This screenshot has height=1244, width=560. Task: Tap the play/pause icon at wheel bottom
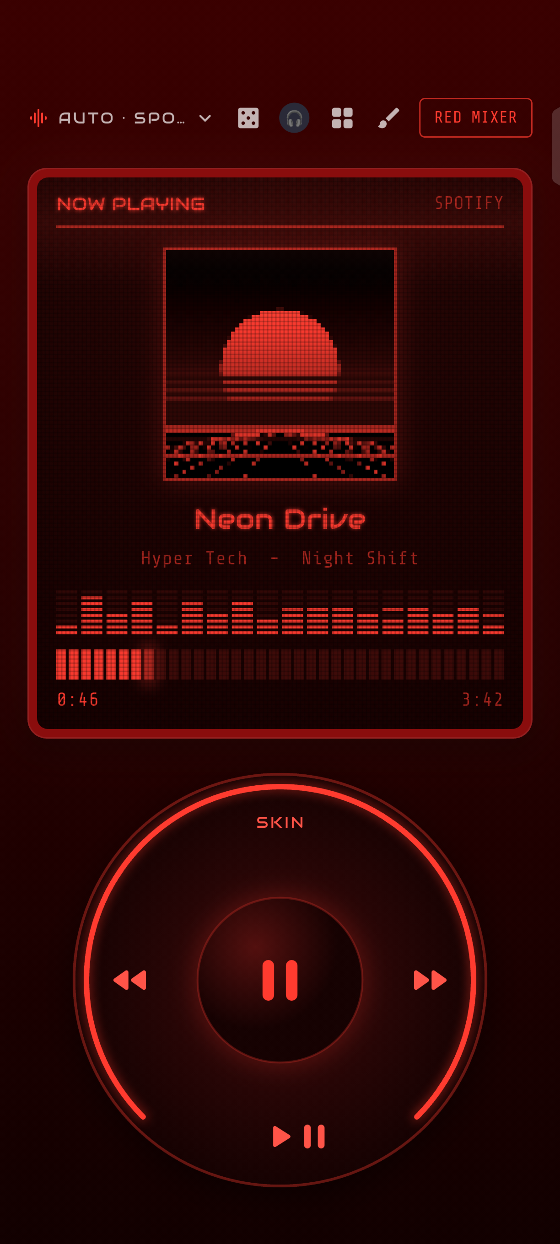[x=299, y=1136]
